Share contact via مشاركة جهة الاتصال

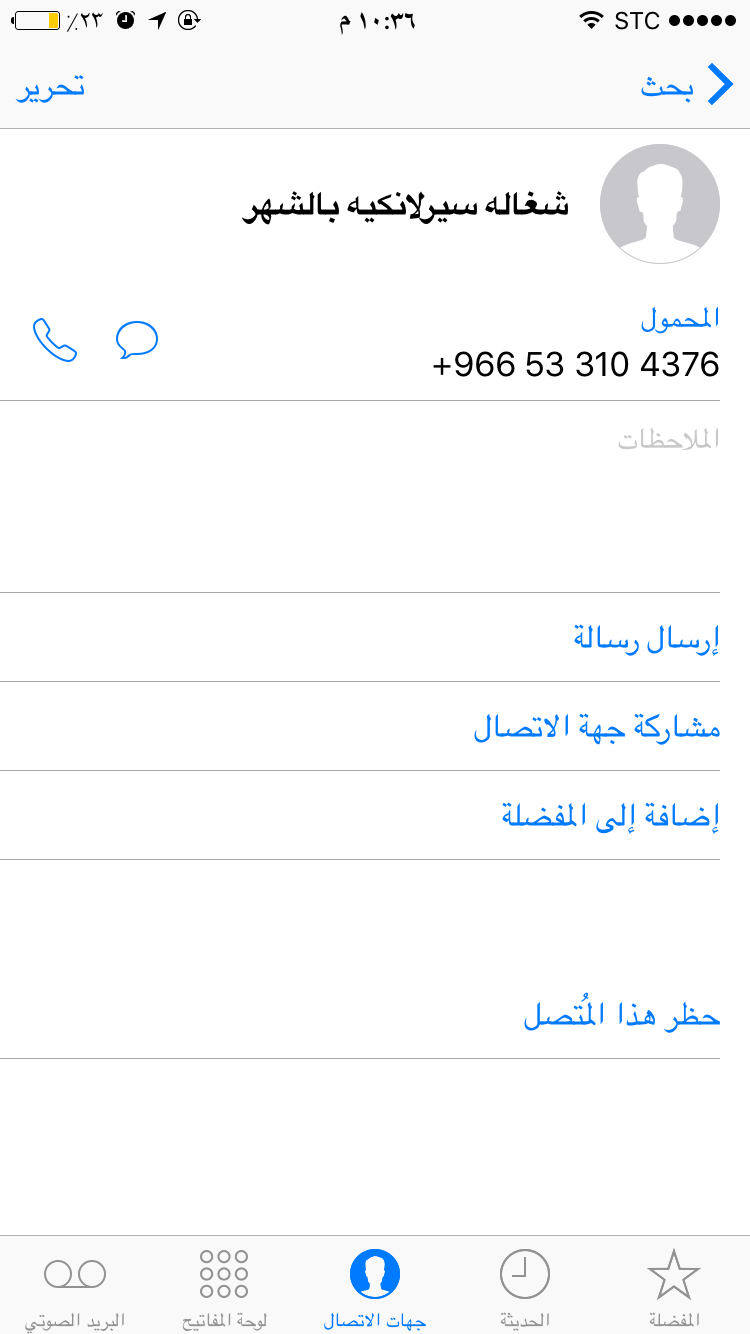[x=597, y=727]
